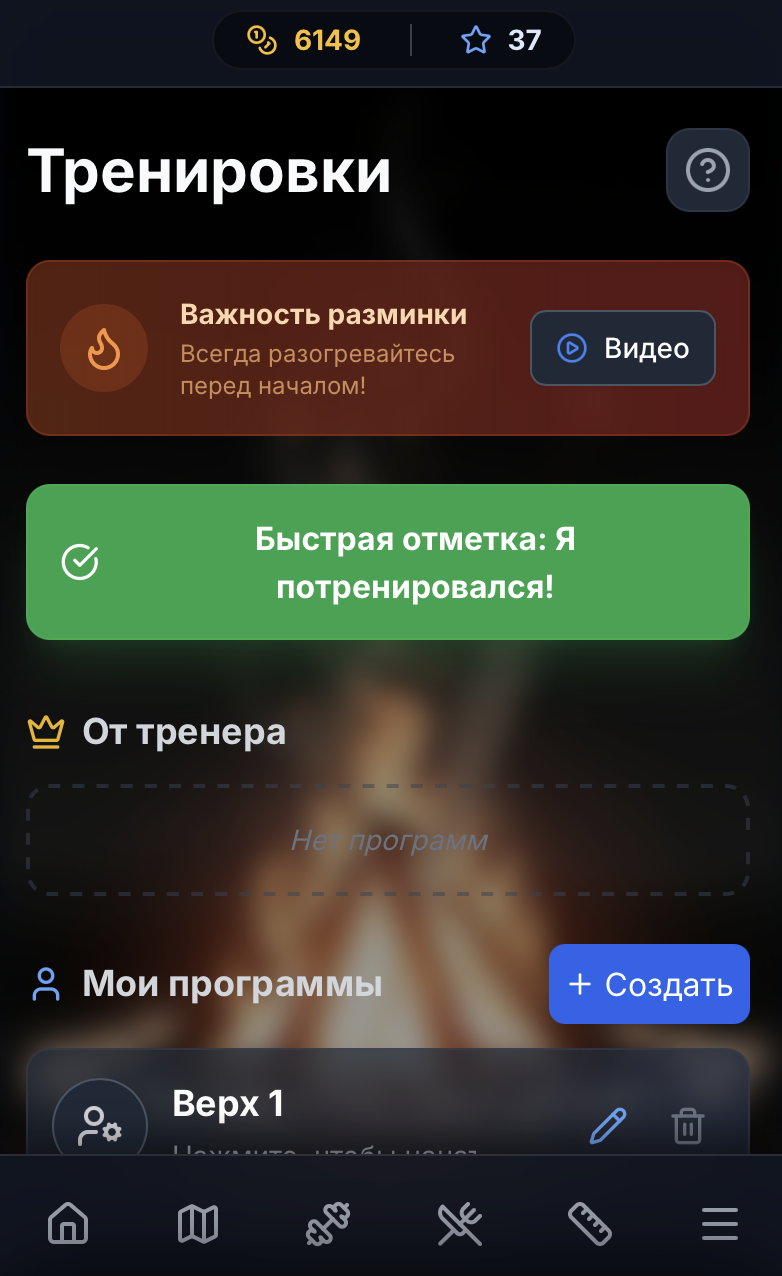Tap the gear-person icon on Верх 1 card

click(x=100, y=1126)
